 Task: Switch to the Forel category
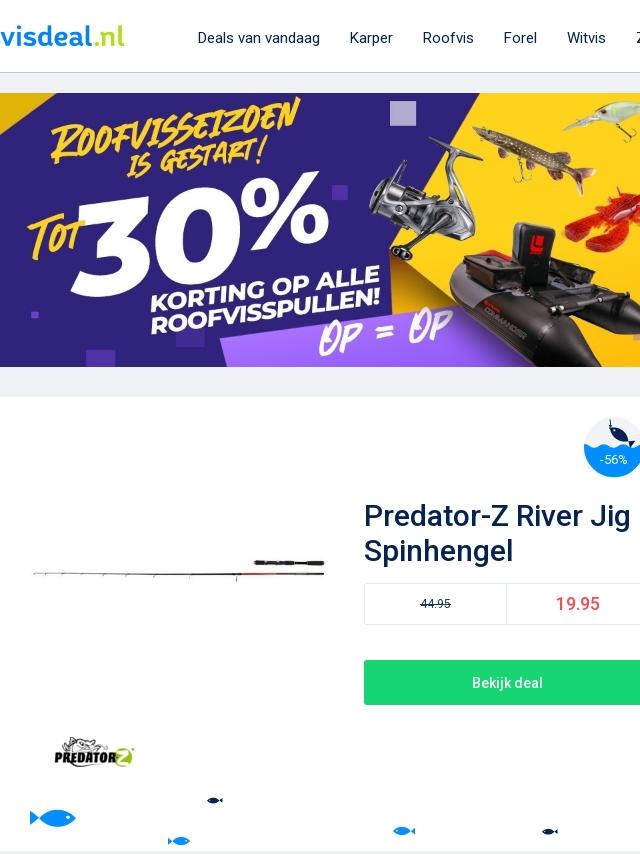(520, 38)
